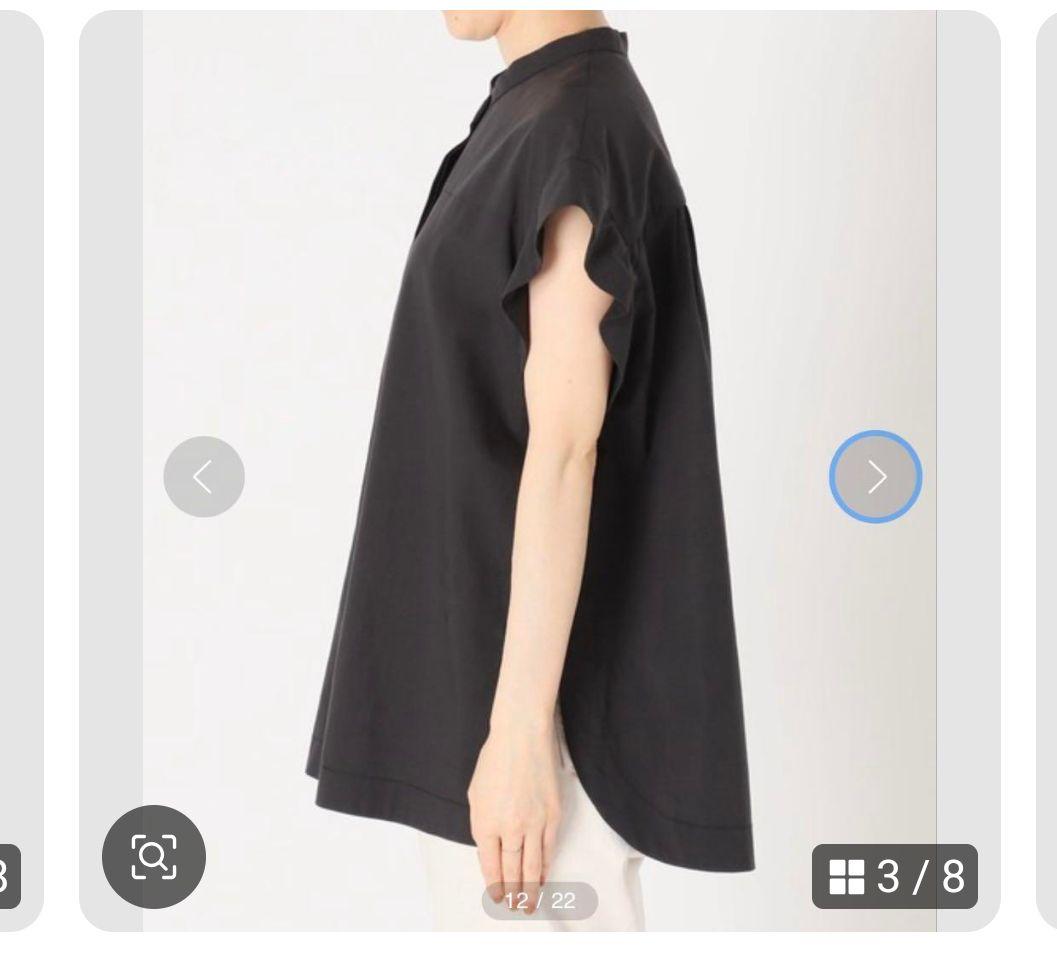The width and height of the screenshot is (1057, 959).
Task: Advance to the next product photo
Action: 876,476
